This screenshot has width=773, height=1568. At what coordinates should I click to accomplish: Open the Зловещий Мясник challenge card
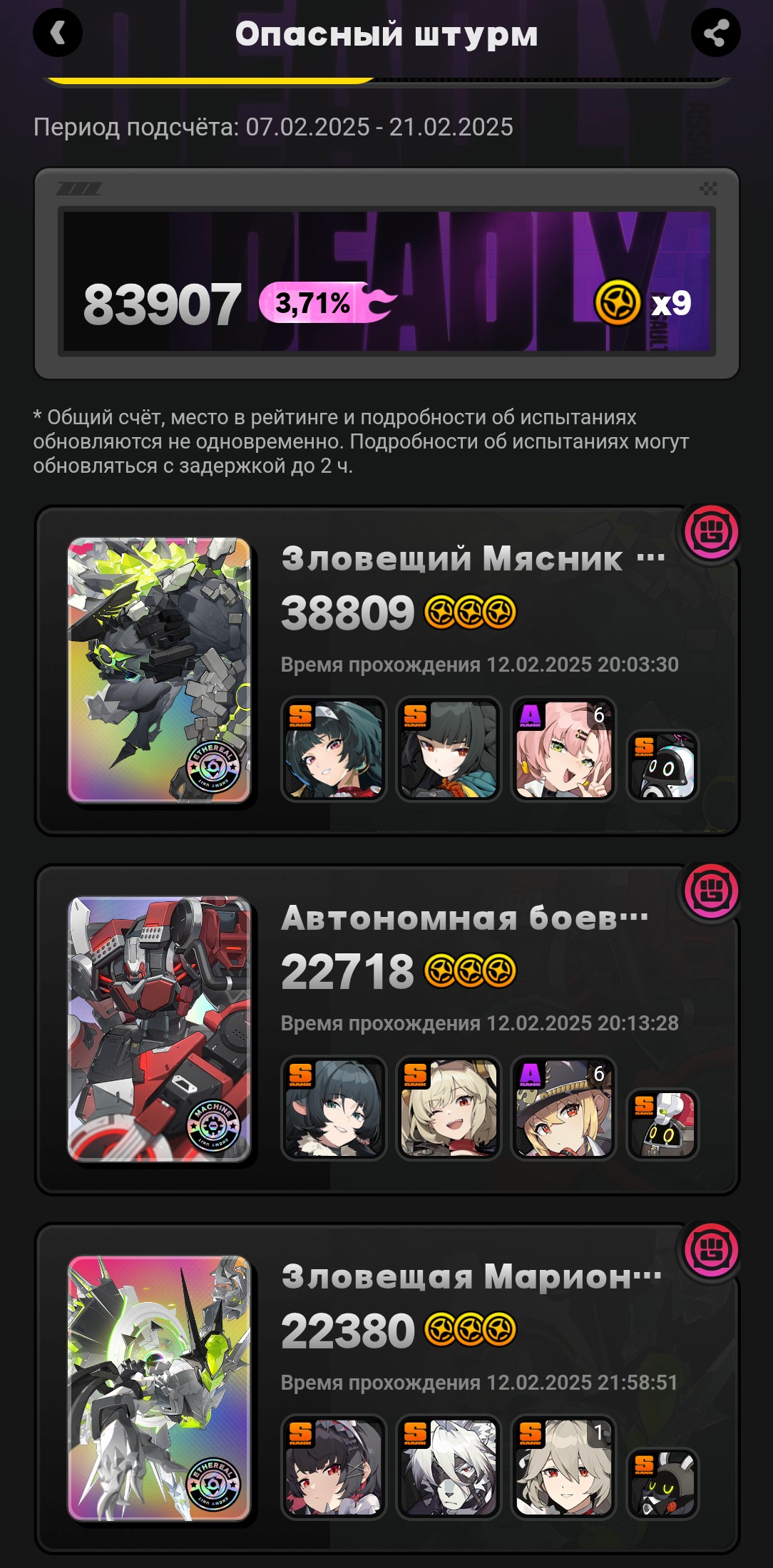click(x=387, y=671)
